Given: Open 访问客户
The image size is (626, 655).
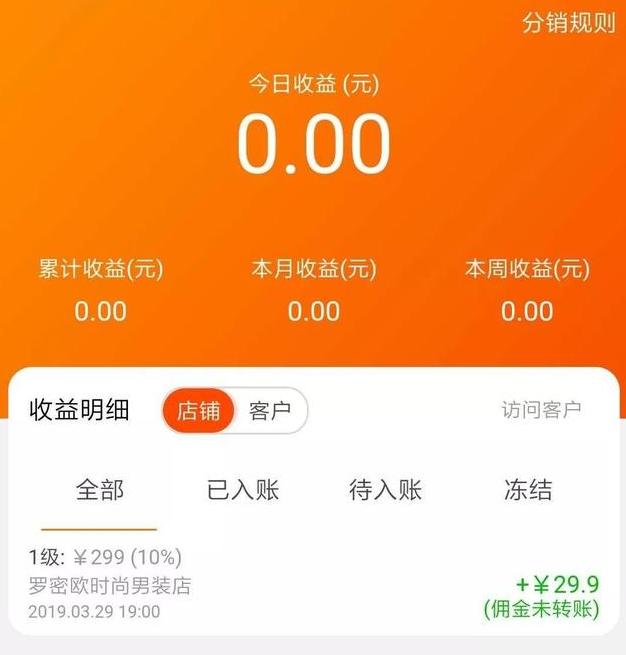Looking at the screenshot, I should [541, 410].
